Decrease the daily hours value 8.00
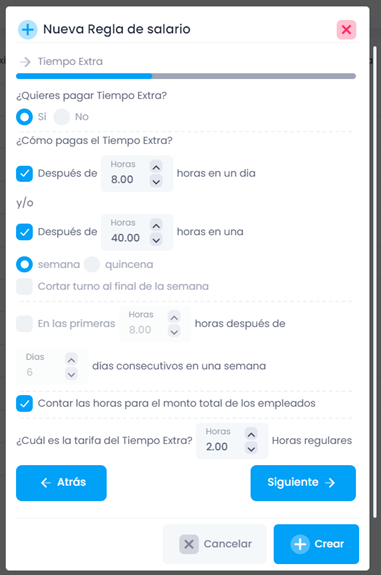 [x=156, y=181]
